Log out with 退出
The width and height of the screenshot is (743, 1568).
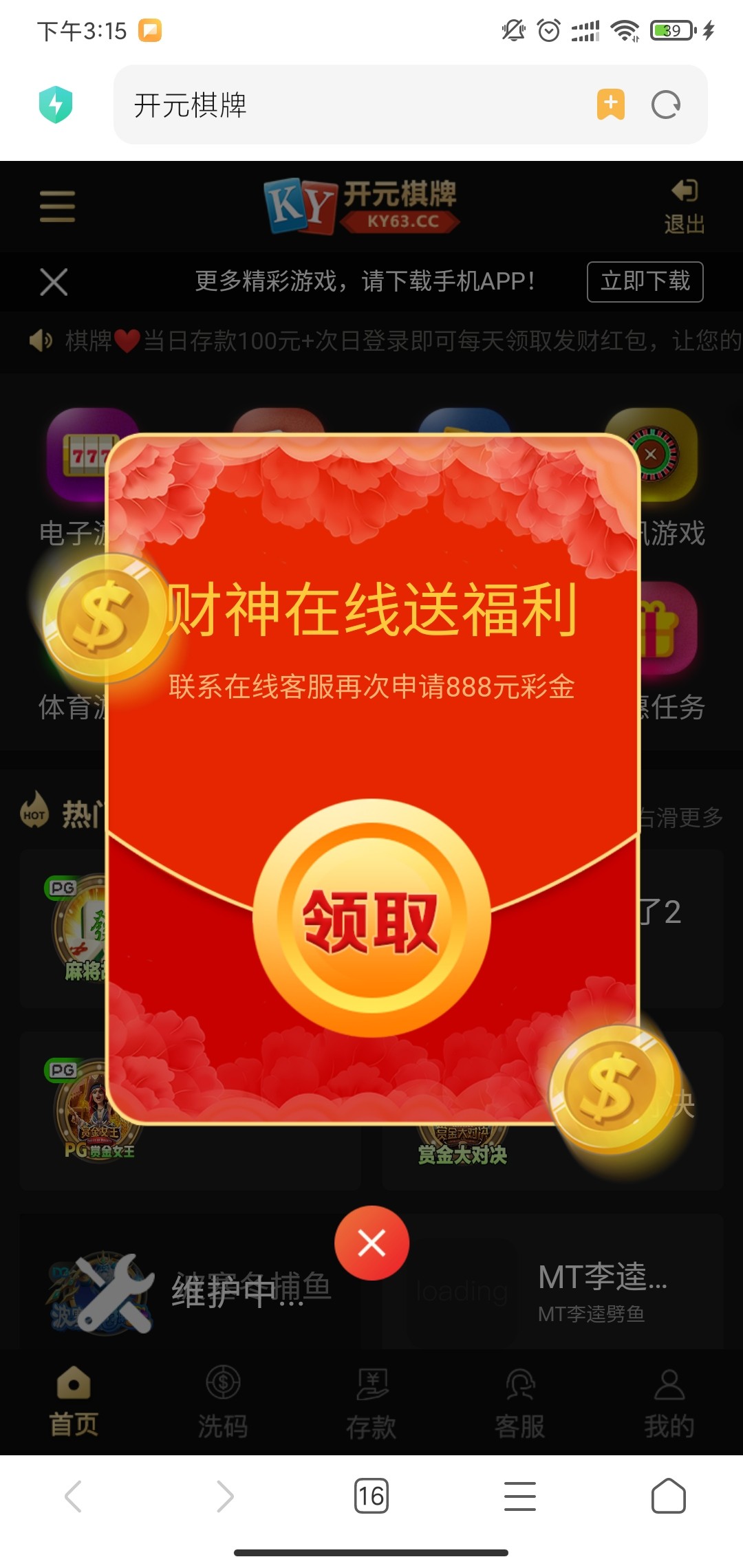point(684,206)
